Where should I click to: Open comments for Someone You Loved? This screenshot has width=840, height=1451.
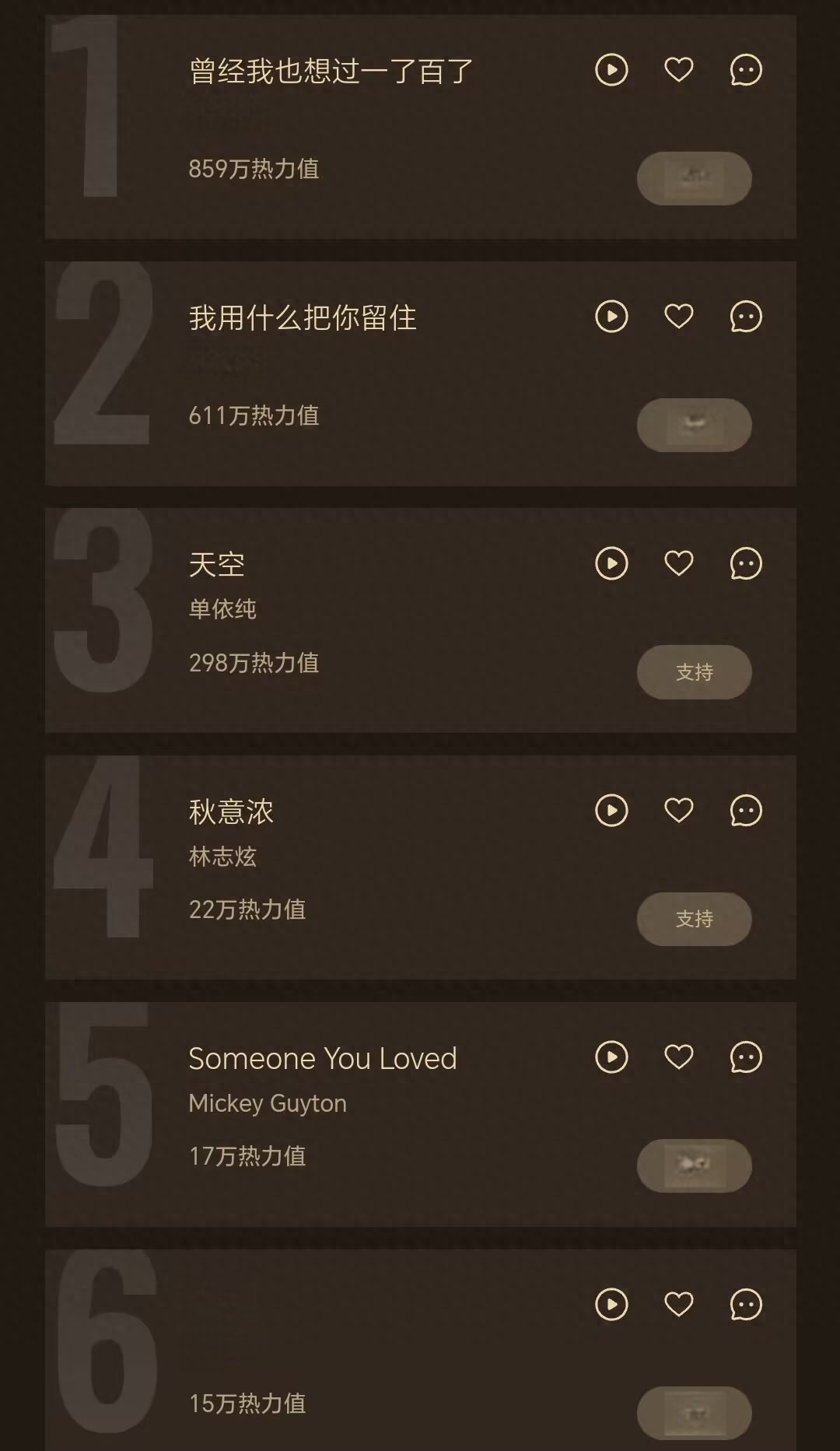click(746, 1057)
